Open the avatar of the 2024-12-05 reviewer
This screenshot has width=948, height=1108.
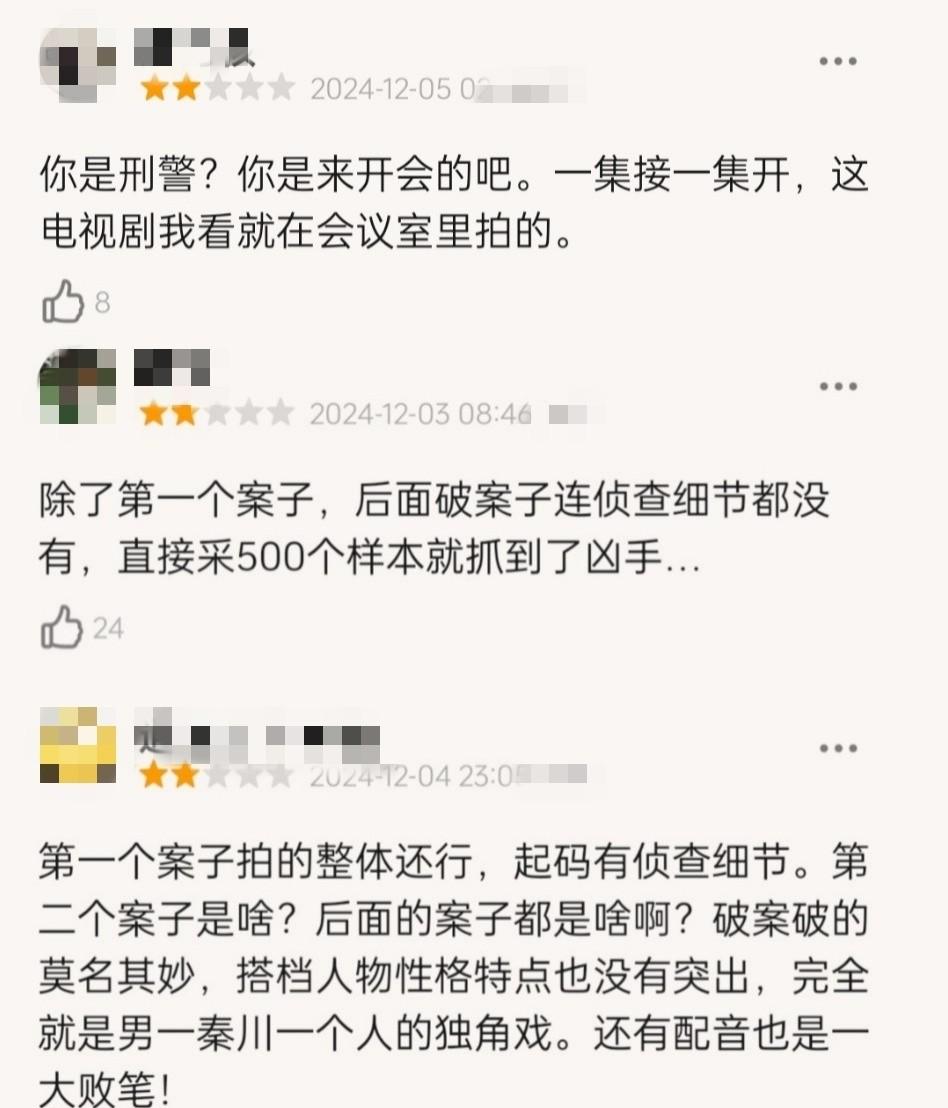(x=77, y=63)
